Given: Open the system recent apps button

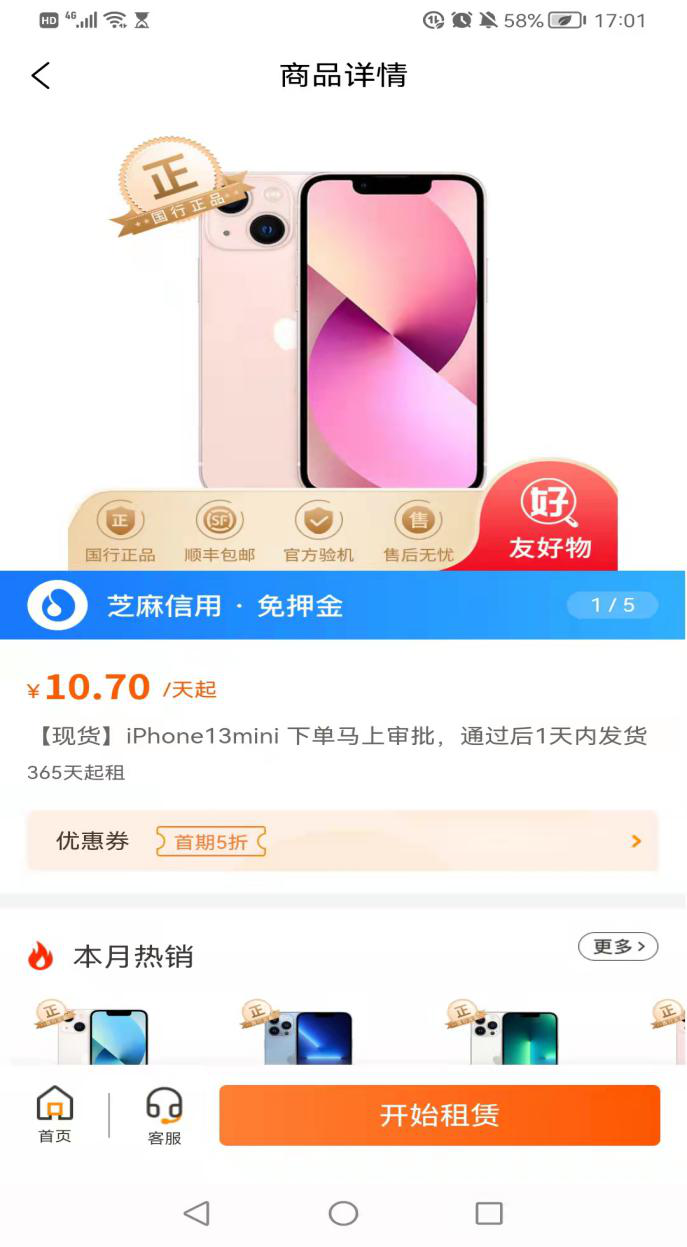Looking at the screenshot, I should (488, 1213).
